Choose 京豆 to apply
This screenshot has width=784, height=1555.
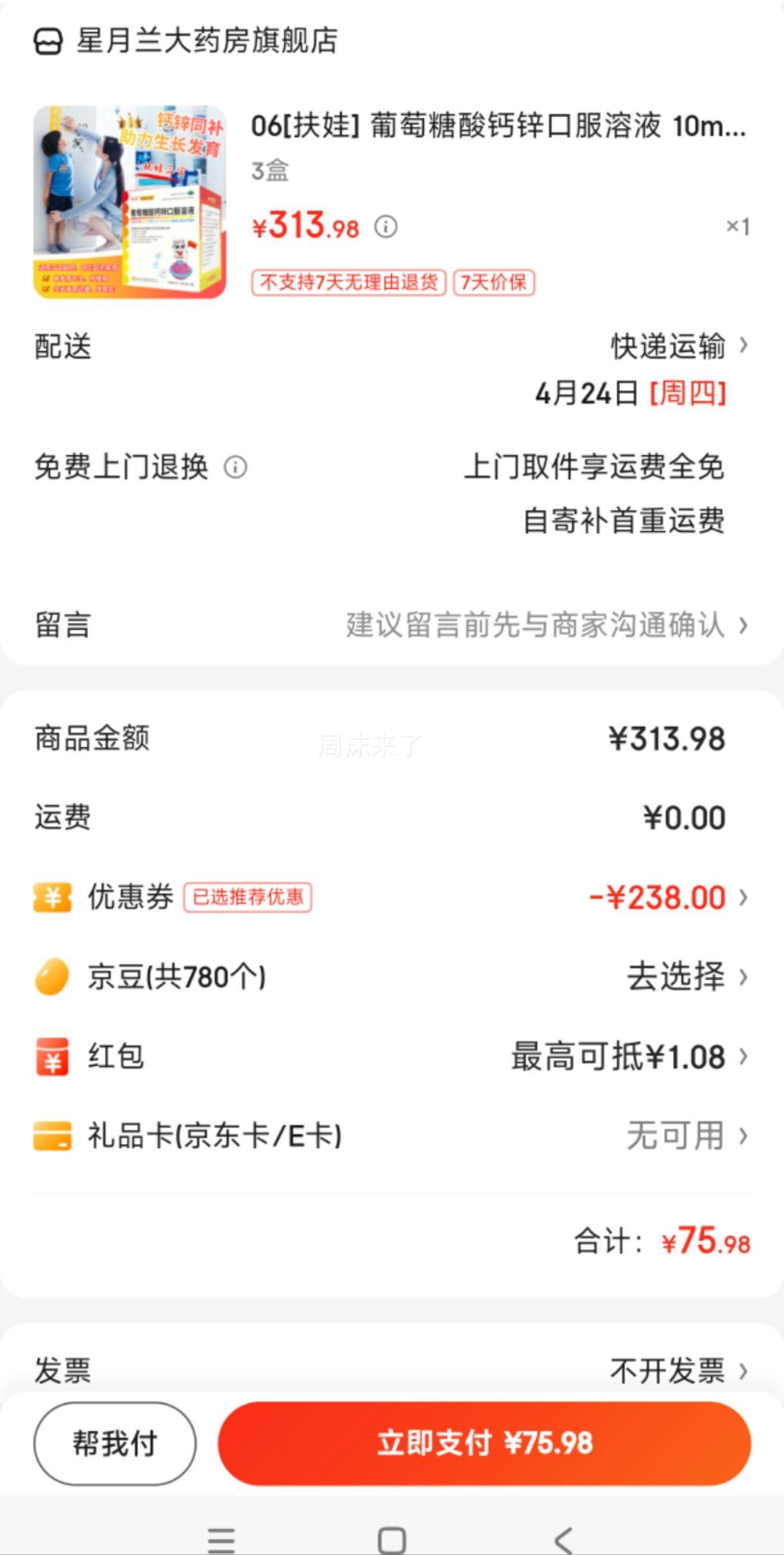click(x=392, y=977)
